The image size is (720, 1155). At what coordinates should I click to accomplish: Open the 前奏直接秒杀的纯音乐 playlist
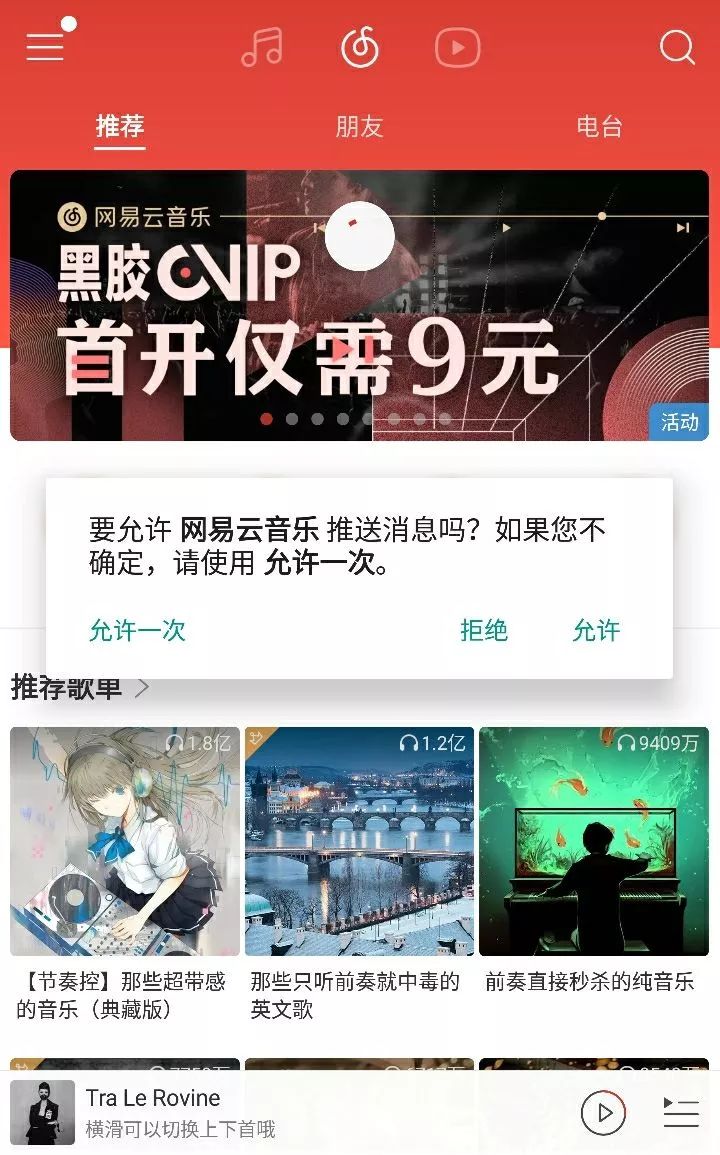(x=593, y=841)
